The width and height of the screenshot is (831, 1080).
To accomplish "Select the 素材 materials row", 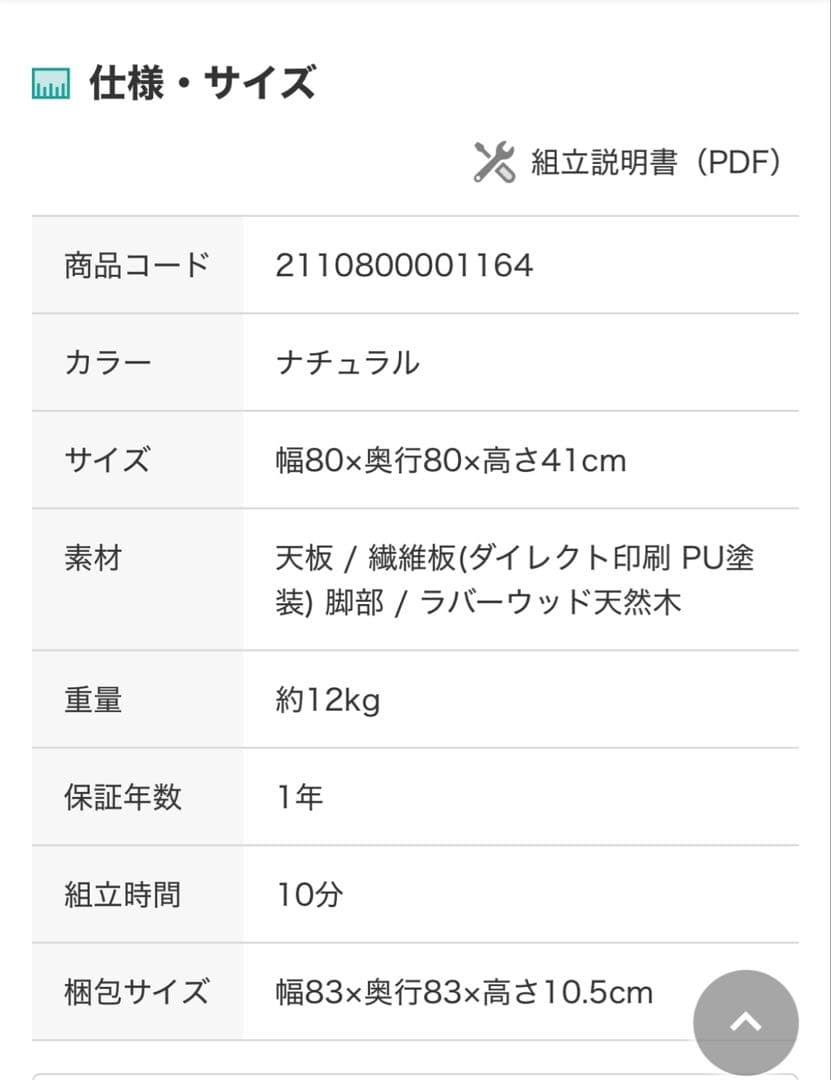I will (90, 559).
